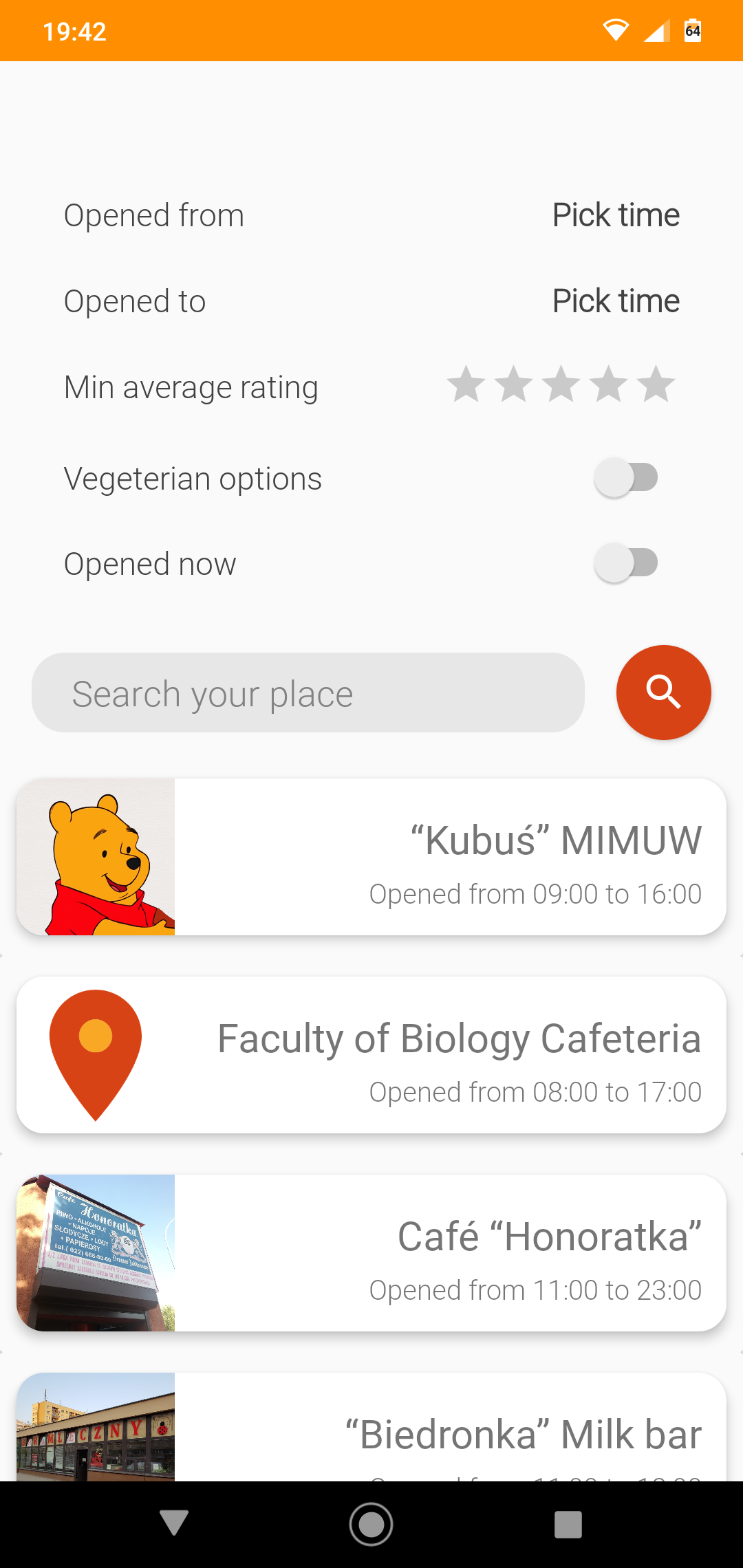Enable Vegeterian options switch

(x=626, y=478)
